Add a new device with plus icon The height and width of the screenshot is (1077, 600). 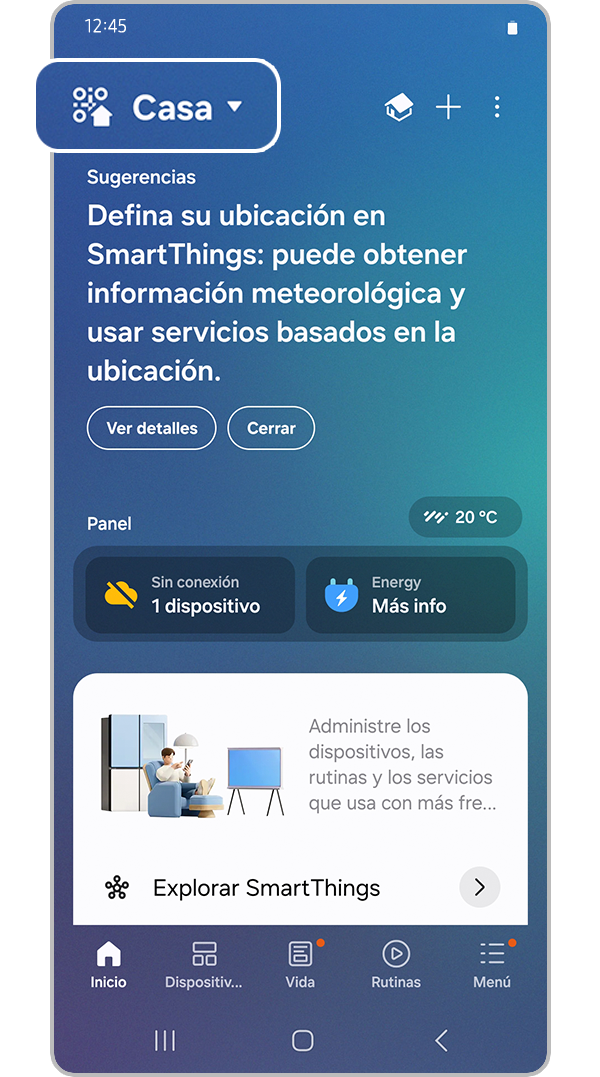pyautogui.click(x=449, y=108)
